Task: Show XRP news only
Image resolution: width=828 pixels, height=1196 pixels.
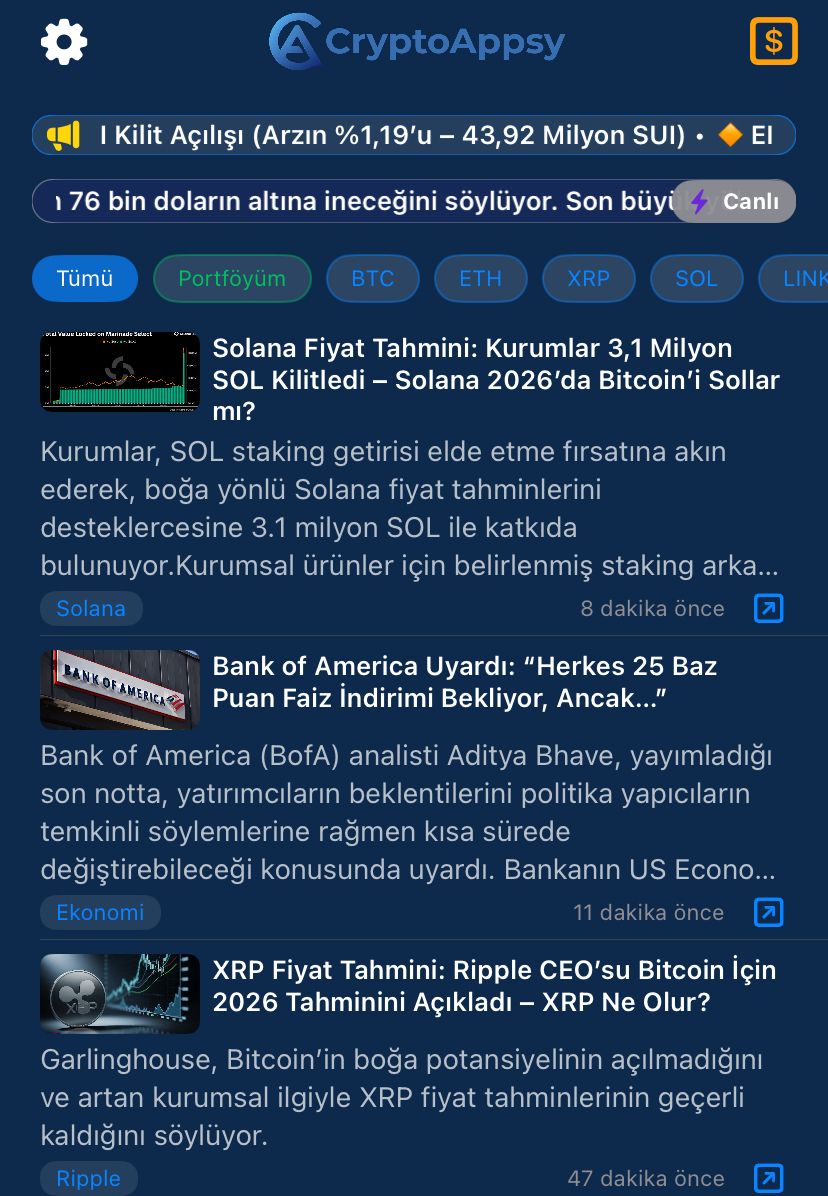Action: 588,278
